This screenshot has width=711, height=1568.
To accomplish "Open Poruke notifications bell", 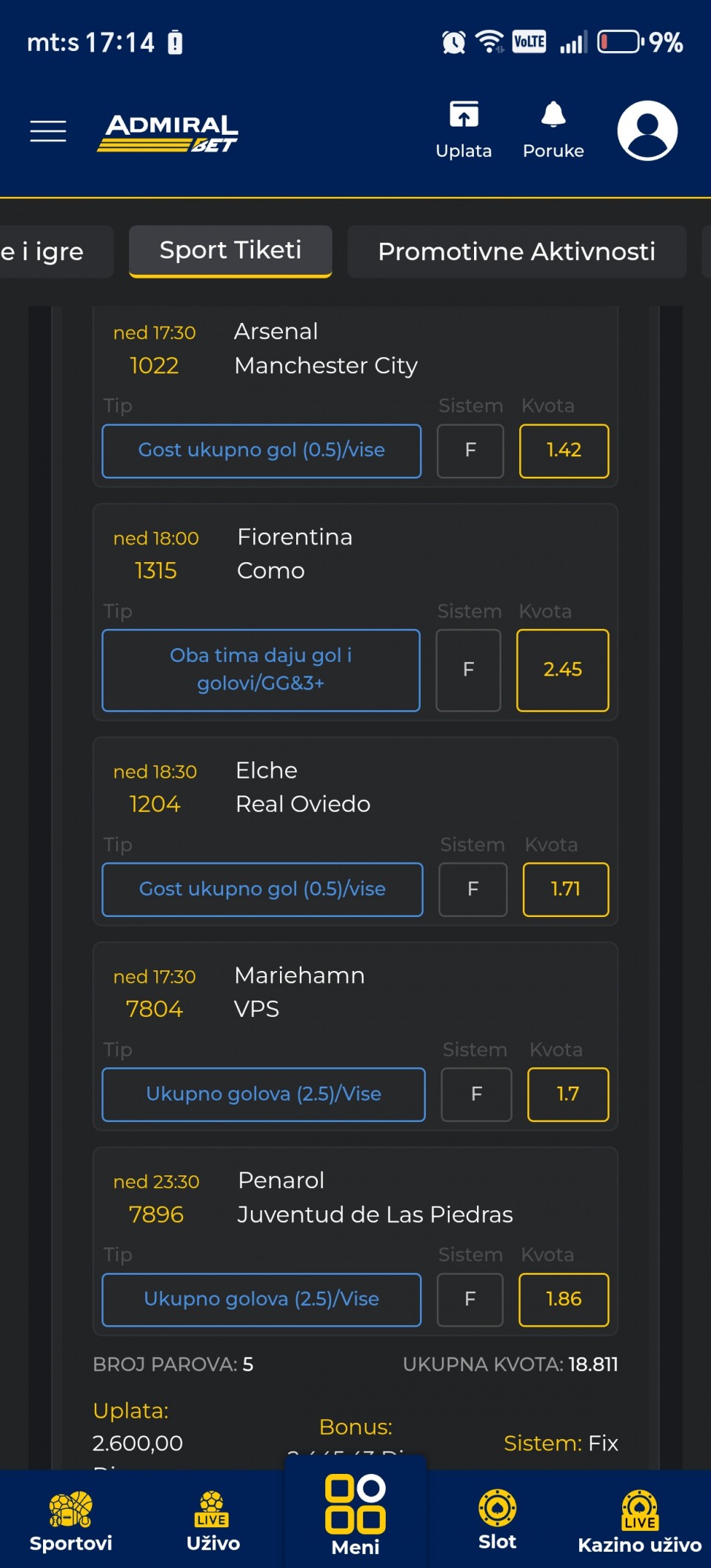I will [x=553, y=130].
